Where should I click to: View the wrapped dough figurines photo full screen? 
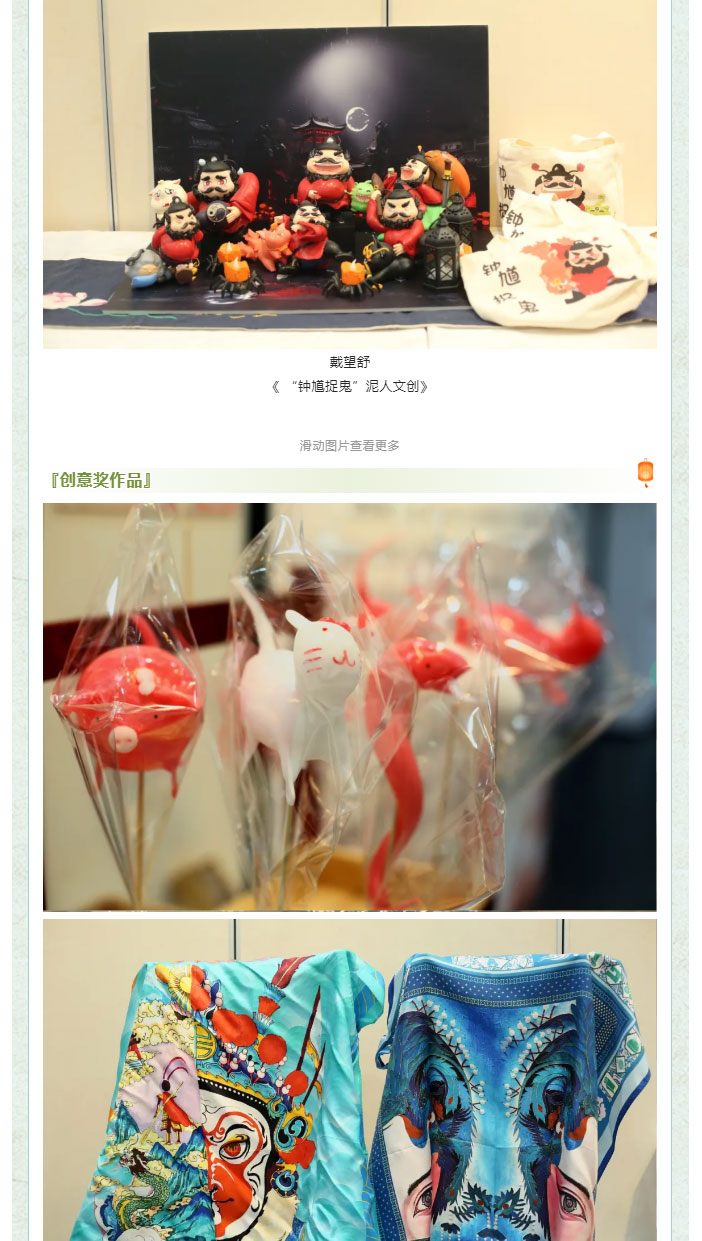tap(349, 706)
